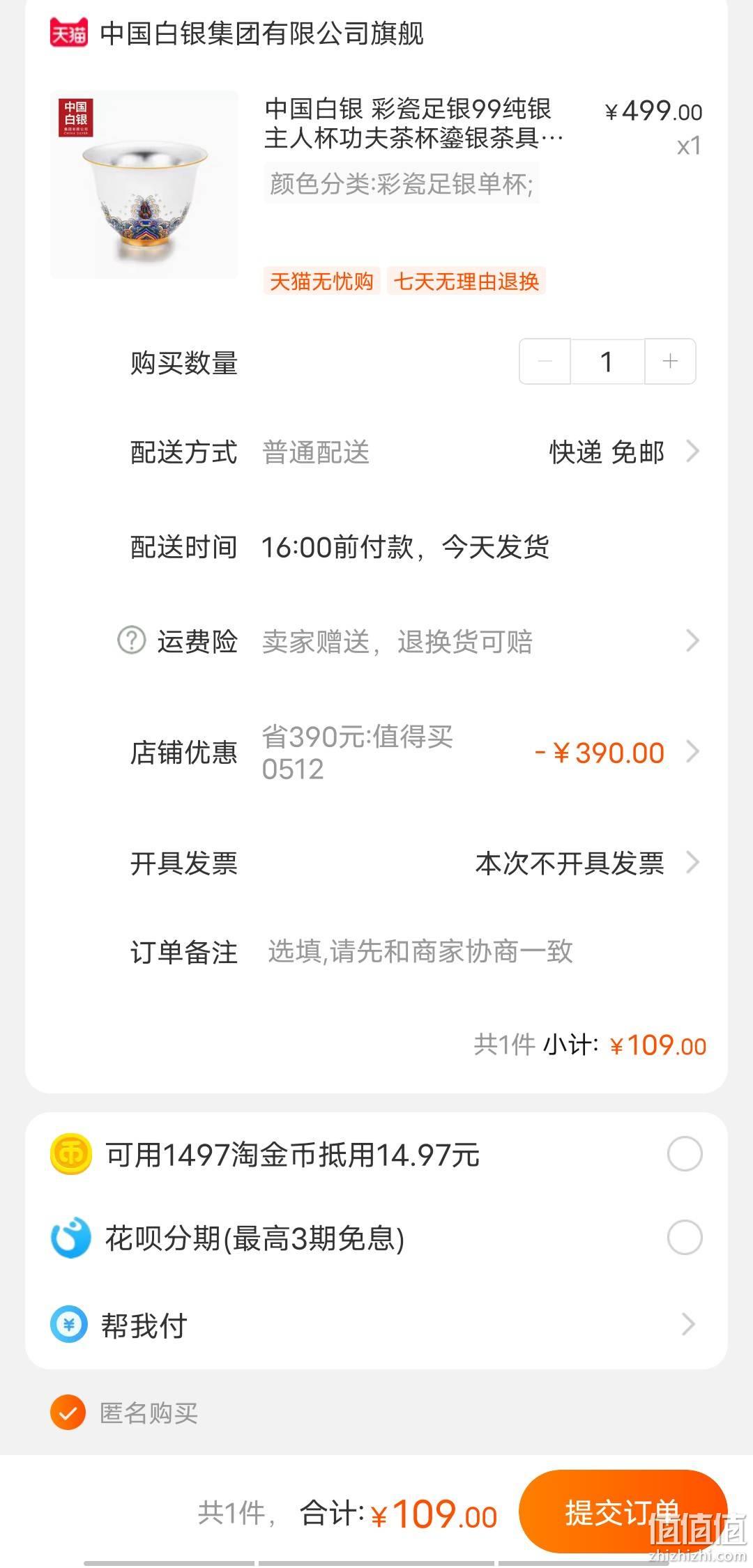Tap the 运费险 question mark icon
This screenshot has width=753, height=1568.
pos(131,640)
